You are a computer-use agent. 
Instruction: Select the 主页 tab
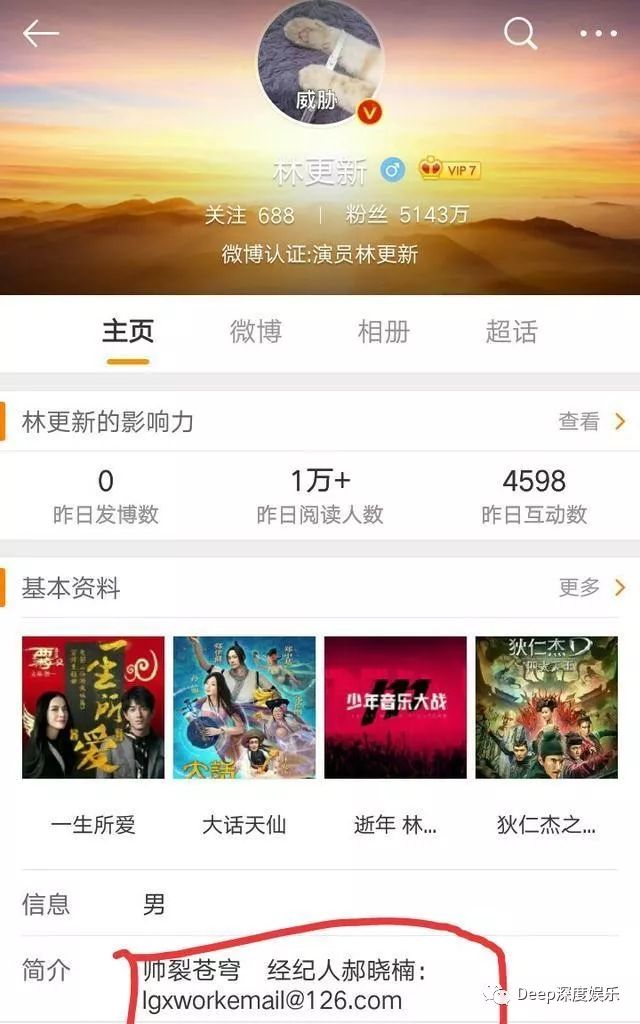click(128, 332)
